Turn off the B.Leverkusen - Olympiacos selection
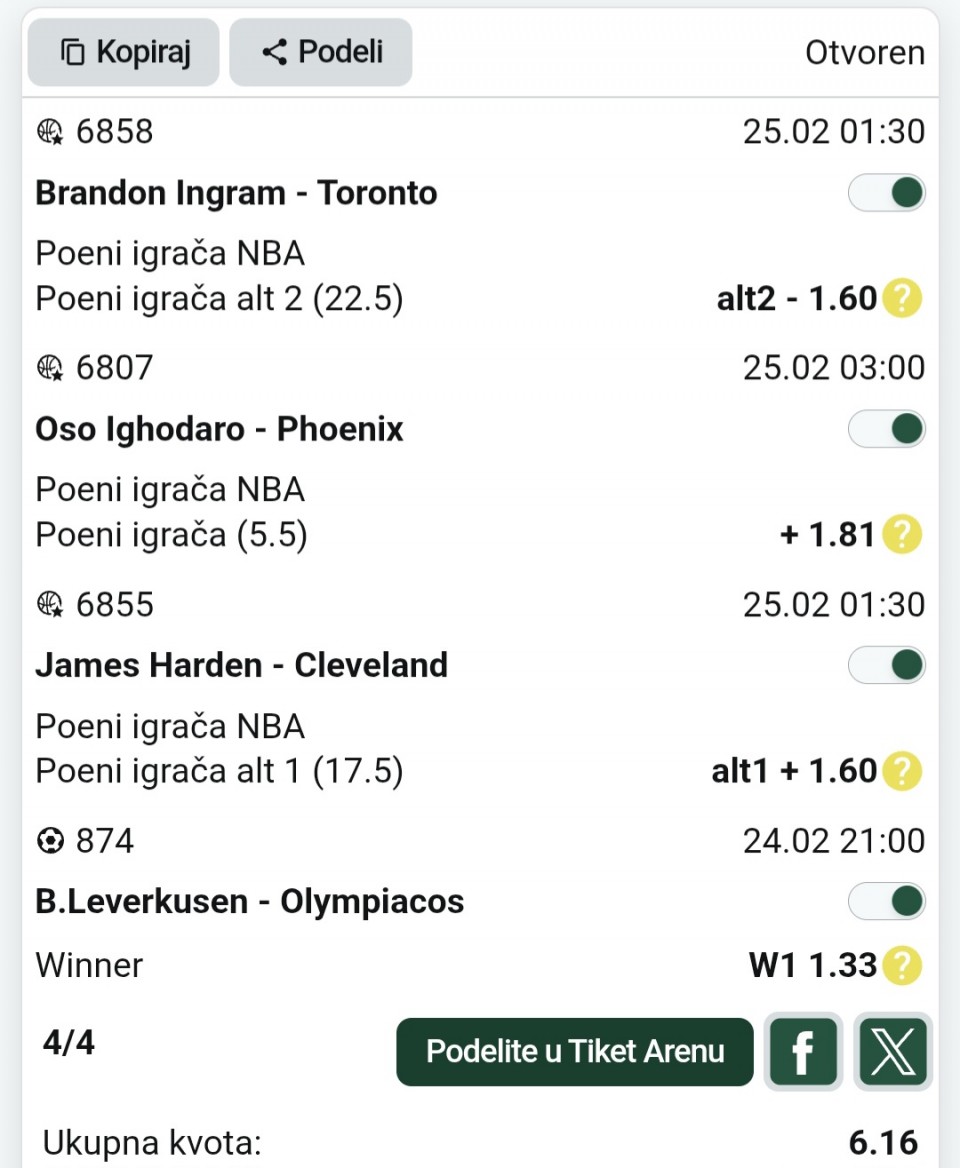 coord(887,901)
